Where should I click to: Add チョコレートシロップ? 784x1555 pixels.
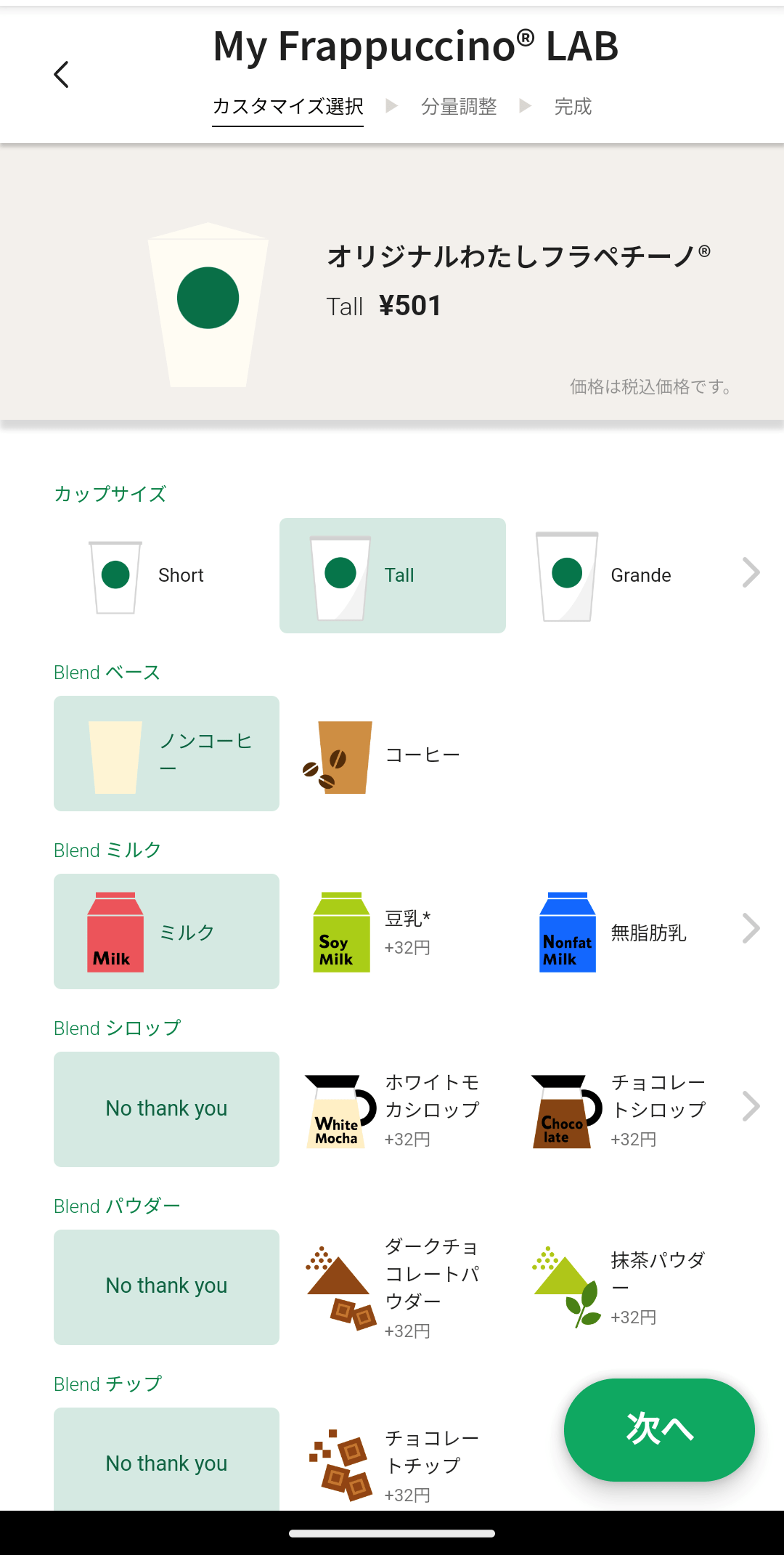pos(618,1110)
